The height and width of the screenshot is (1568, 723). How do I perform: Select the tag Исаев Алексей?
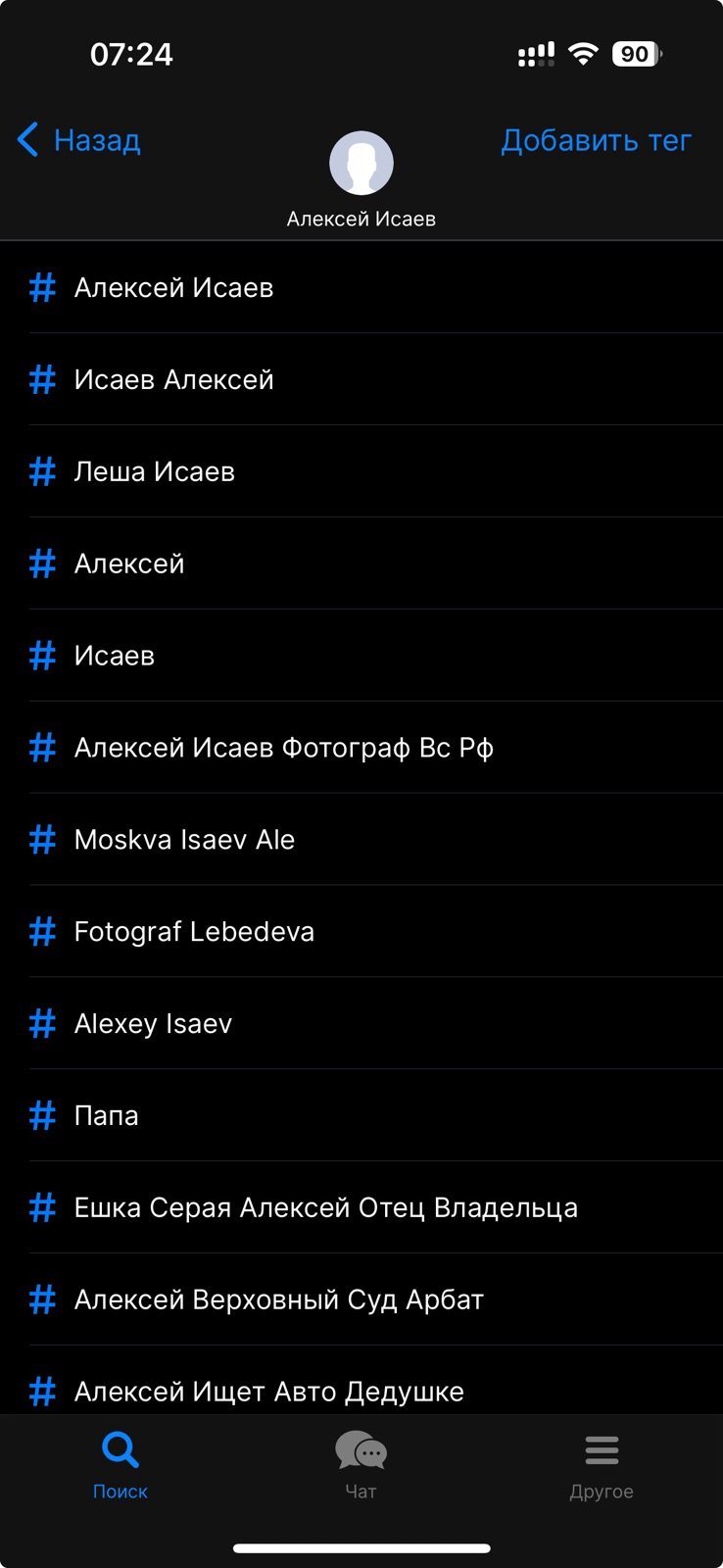click(361, 379)
